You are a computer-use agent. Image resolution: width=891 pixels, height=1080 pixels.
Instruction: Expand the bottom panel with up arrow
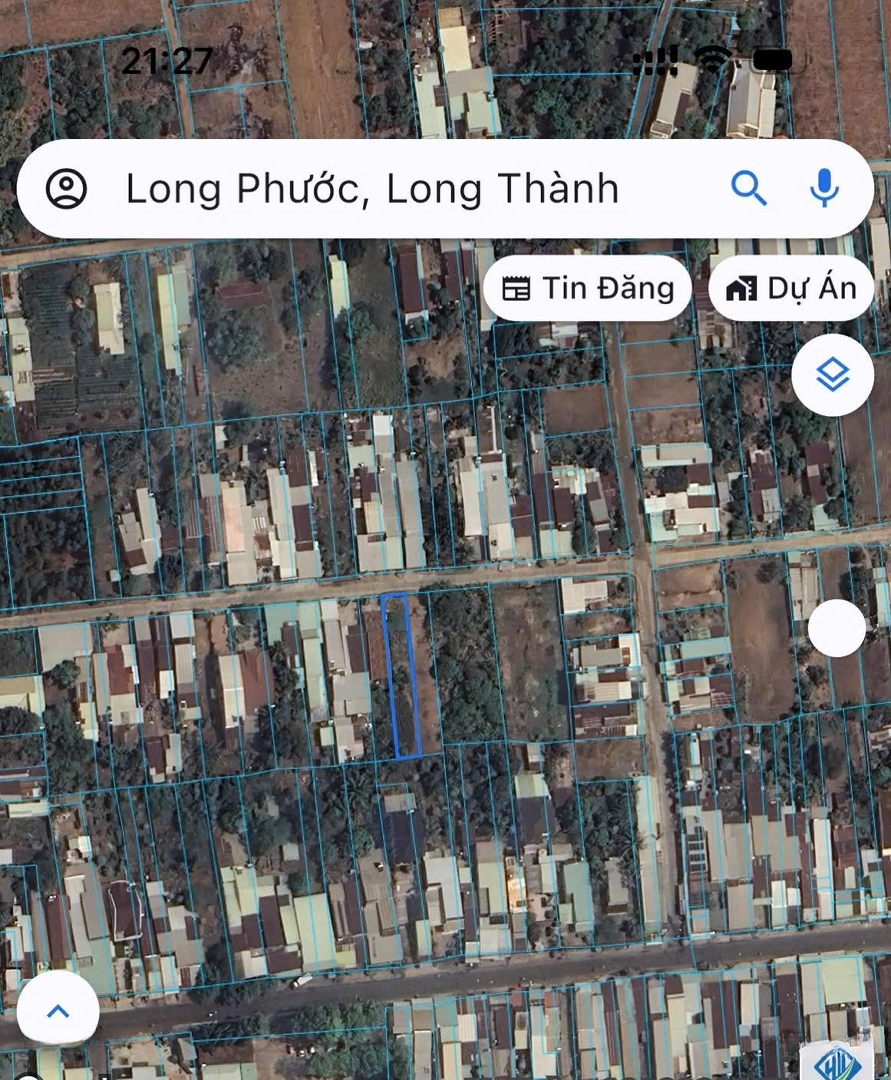pyautogui.click(x=58, y=1010)
